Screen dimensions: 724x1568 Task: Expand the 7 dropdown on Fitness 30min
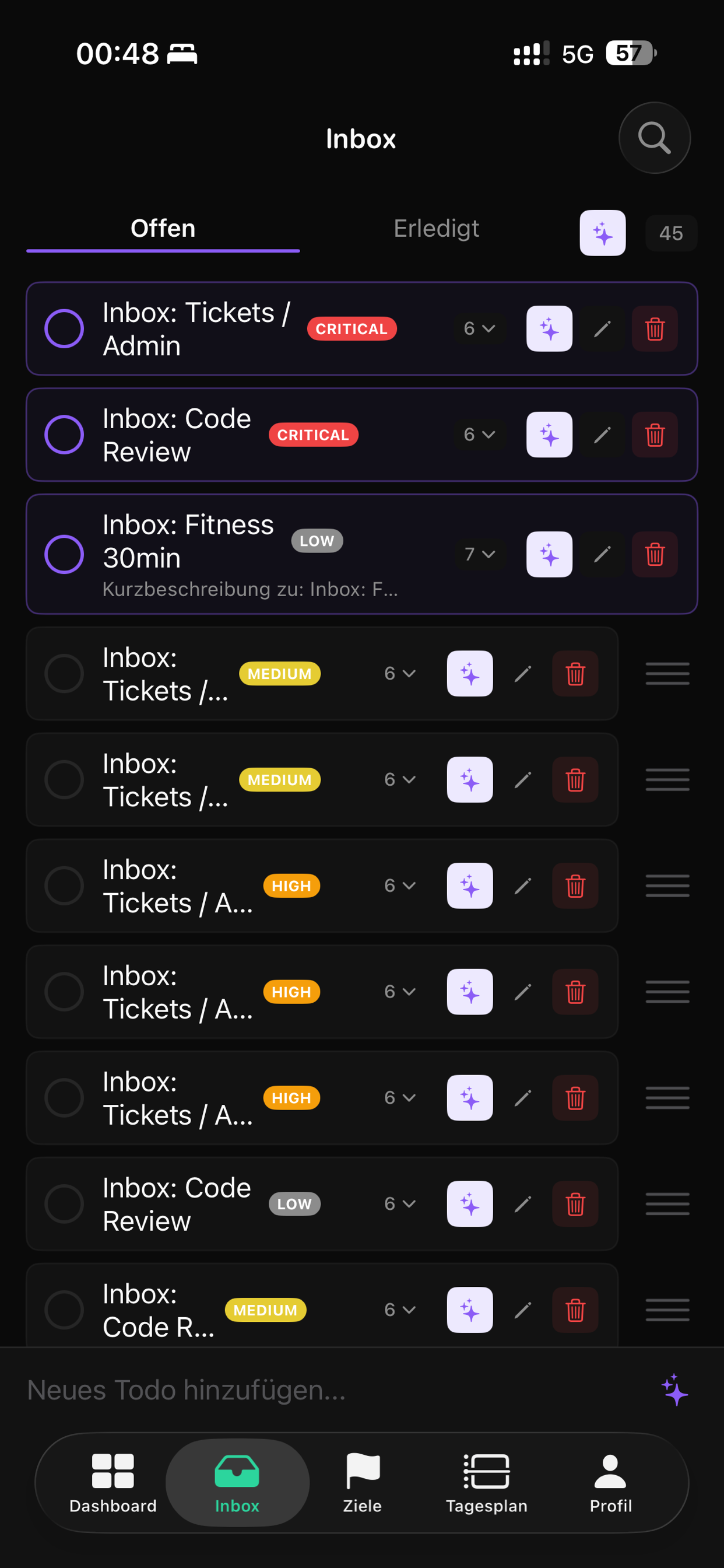tap(479, 555)
